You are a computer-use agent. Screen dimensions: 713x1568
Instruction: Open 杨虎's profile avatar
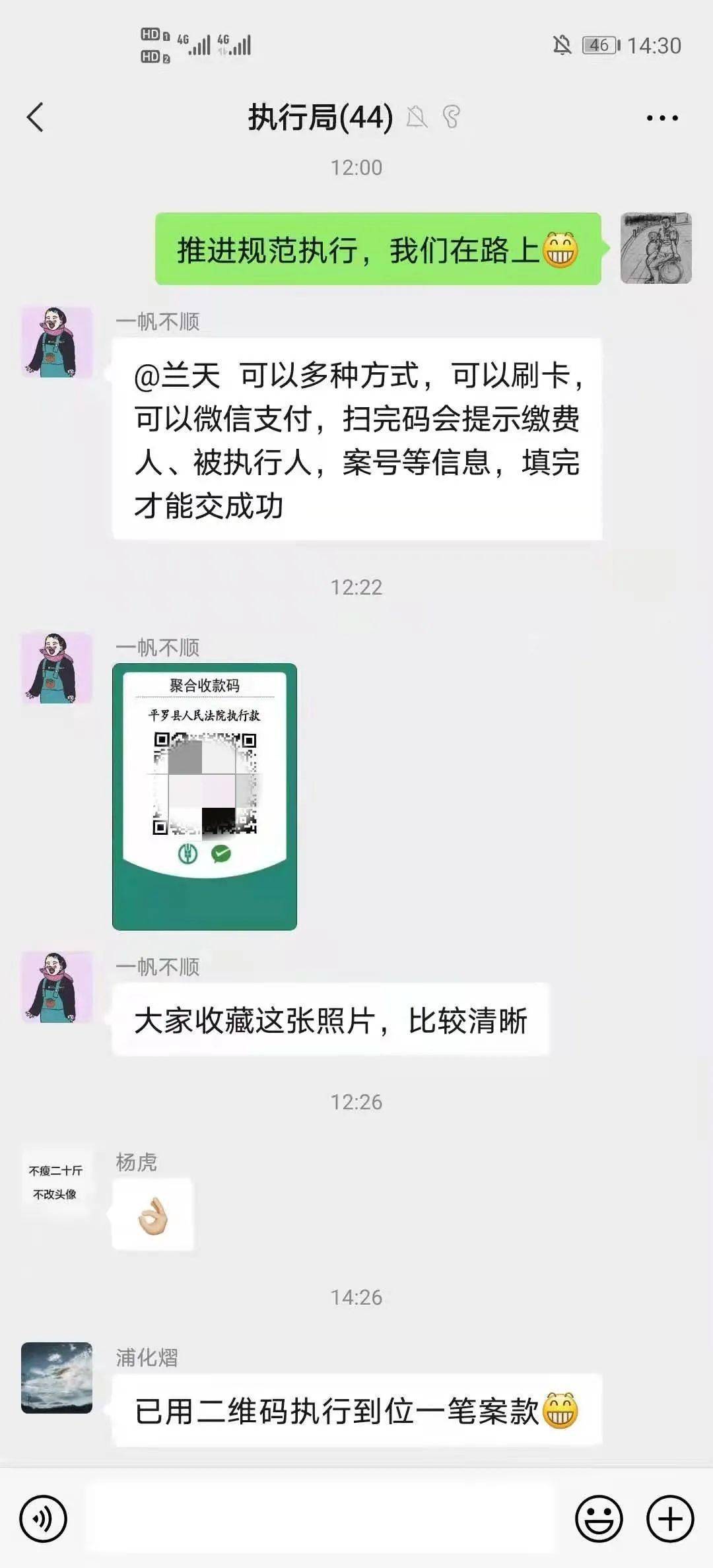(x=57, y=1182)
